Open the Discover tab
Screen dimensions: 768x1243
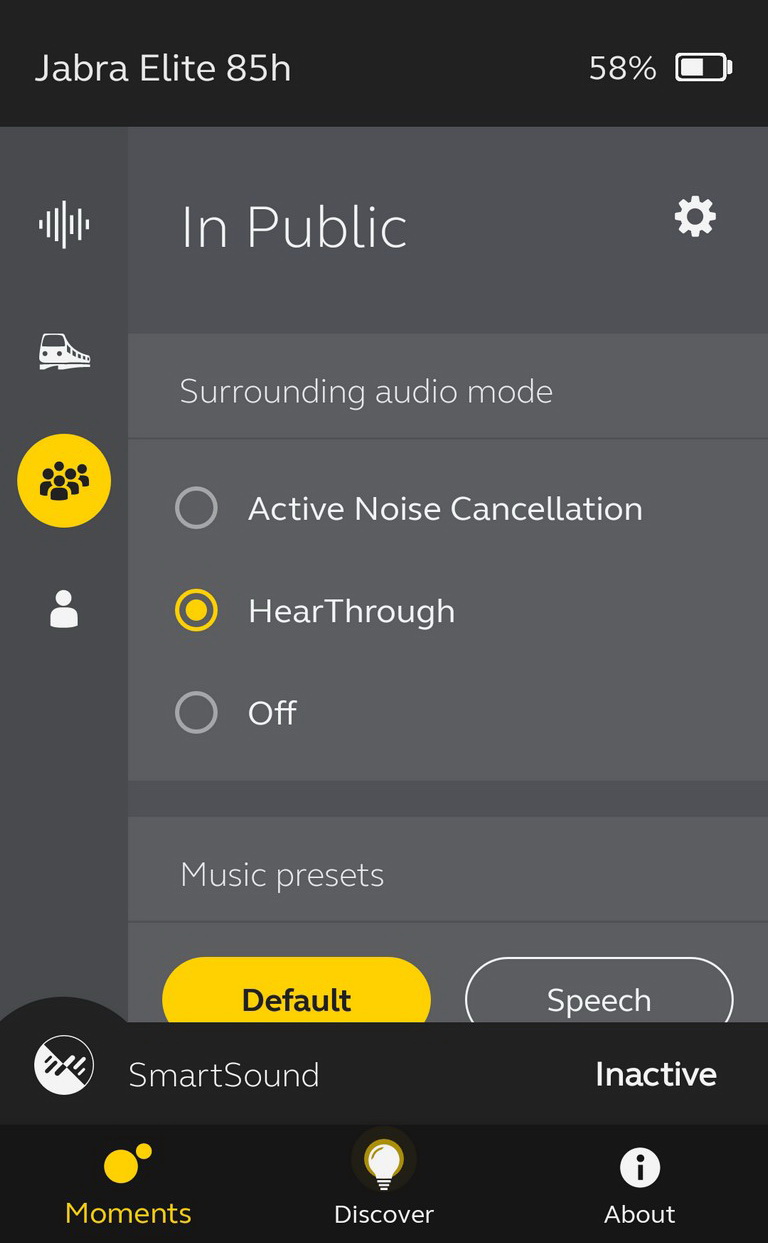click(x=384, y=1185)
